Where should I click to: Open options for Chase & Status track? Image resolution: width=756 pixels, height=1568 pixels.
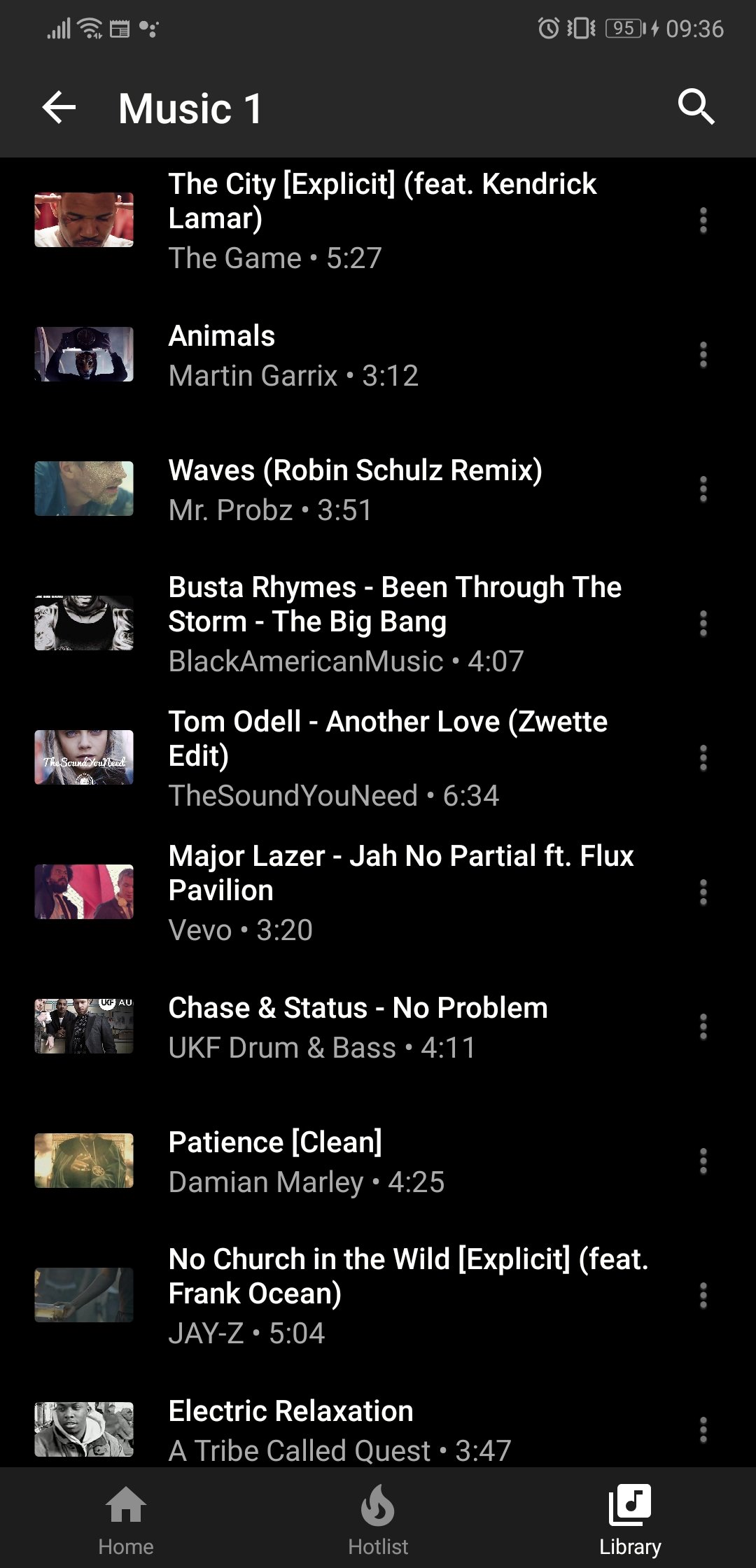click(703, 1026)
